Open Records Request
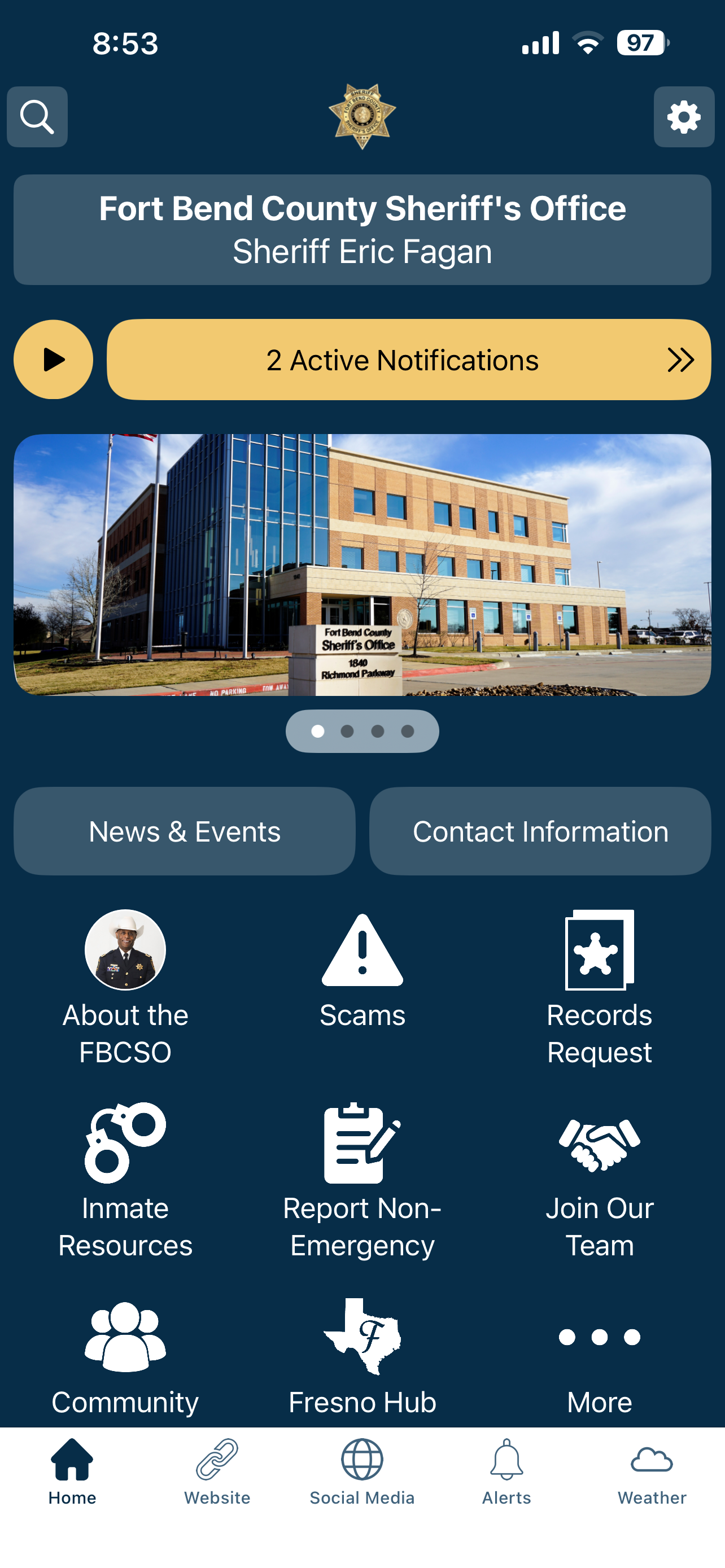 (600, 989)
